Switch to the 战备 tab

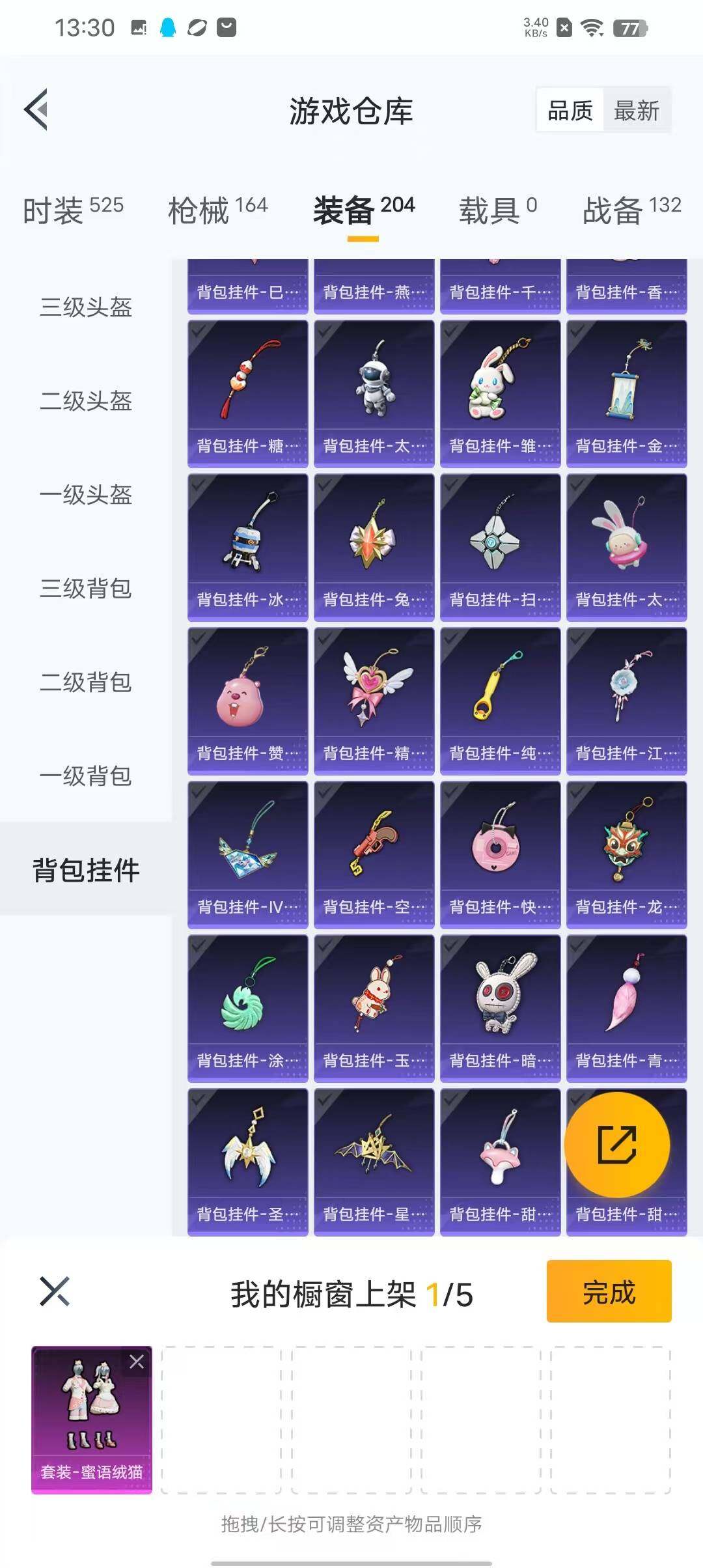[x=631, y=210]
